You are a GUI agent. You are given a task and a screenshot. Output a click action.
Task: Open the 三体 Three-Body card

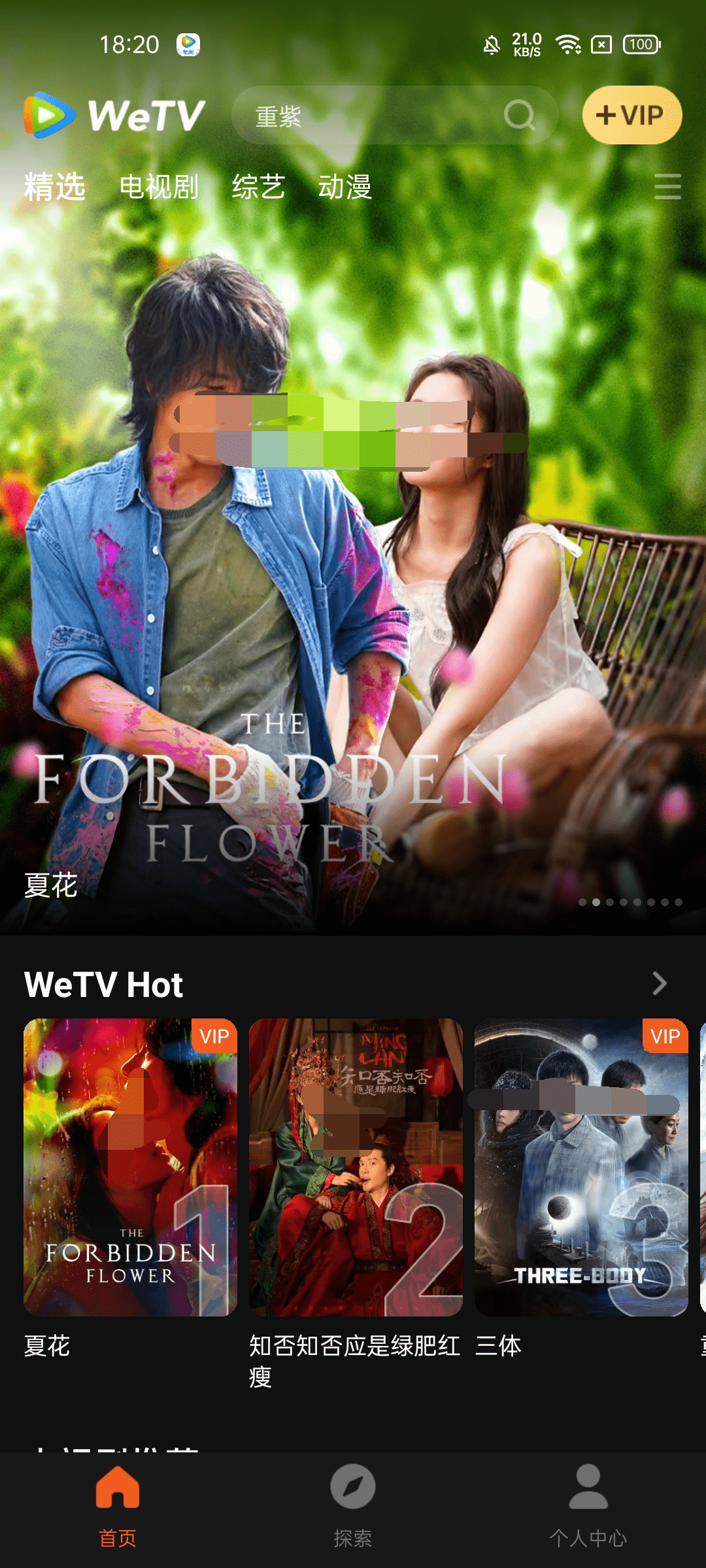[580, 1167]
